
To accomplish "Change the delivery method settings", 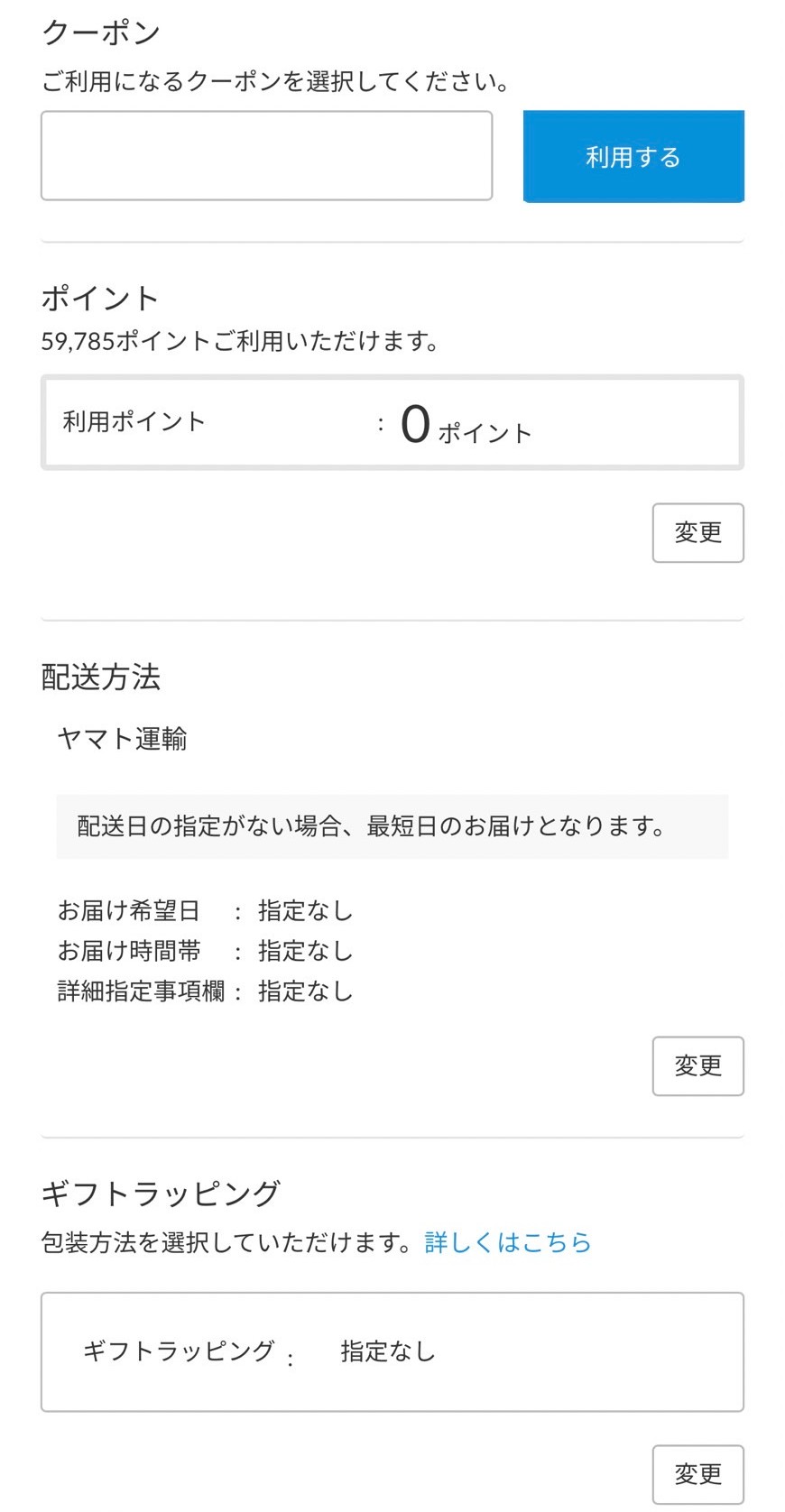I will [x=697, y=1065].
